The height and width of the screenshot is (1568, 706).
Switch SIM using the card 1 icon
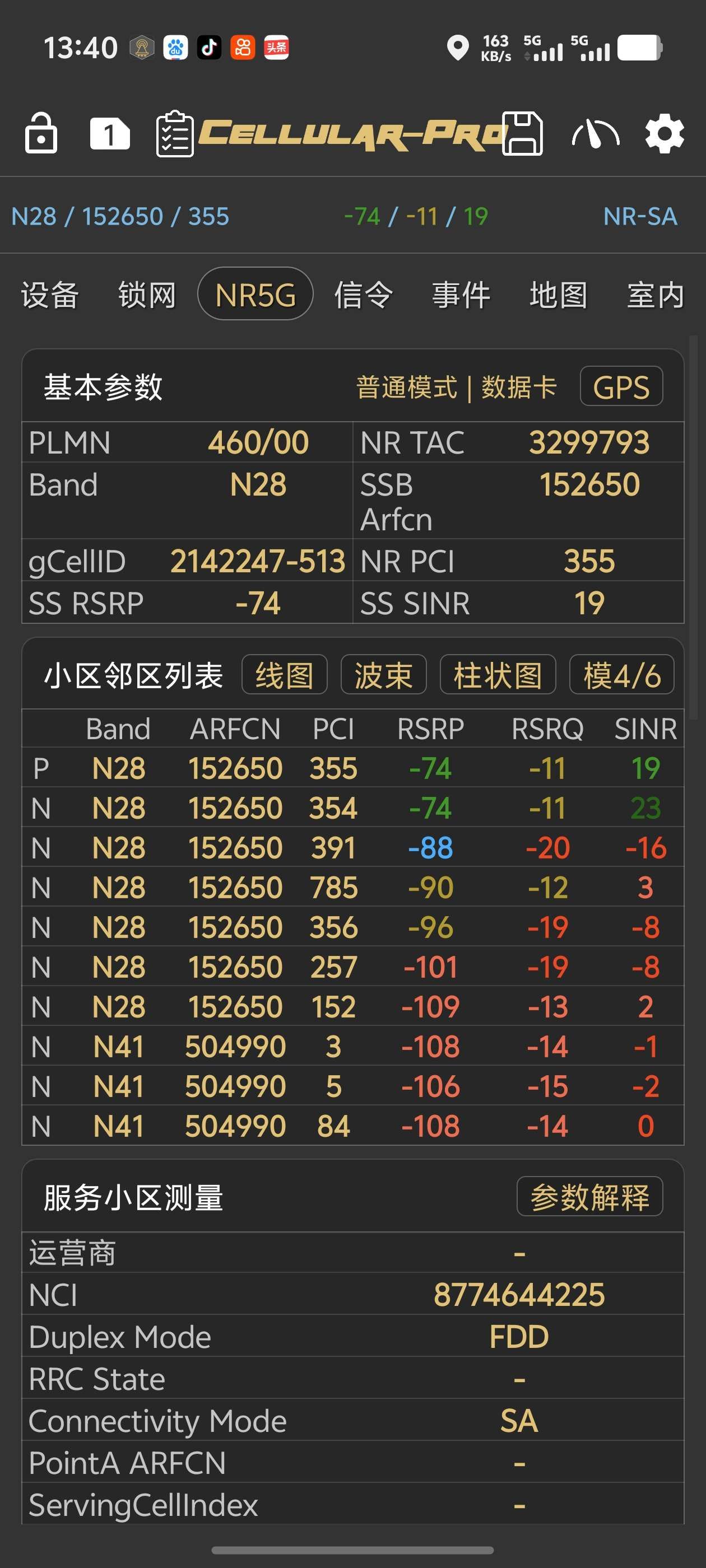pyautogui.click(x=110, y=133)
